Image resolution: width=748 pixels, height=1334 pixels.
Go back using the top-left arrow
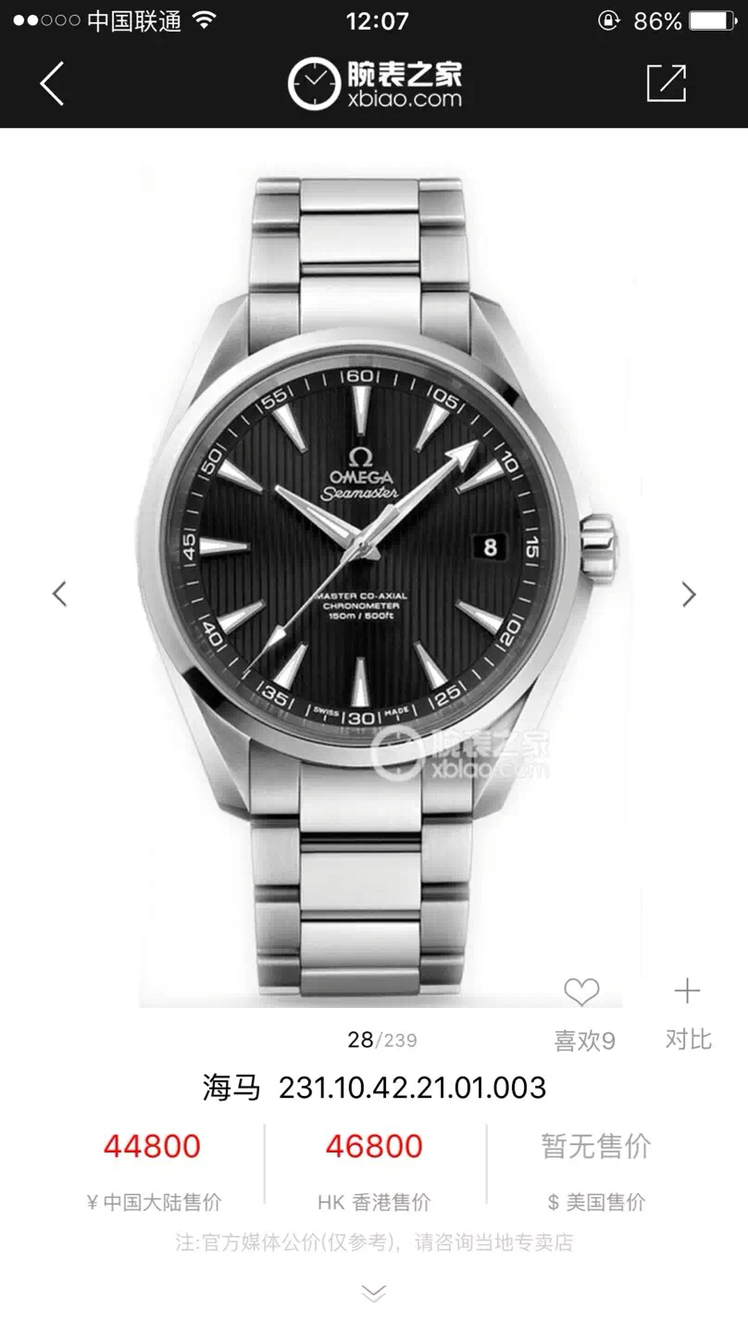click(x=52, y=83)
